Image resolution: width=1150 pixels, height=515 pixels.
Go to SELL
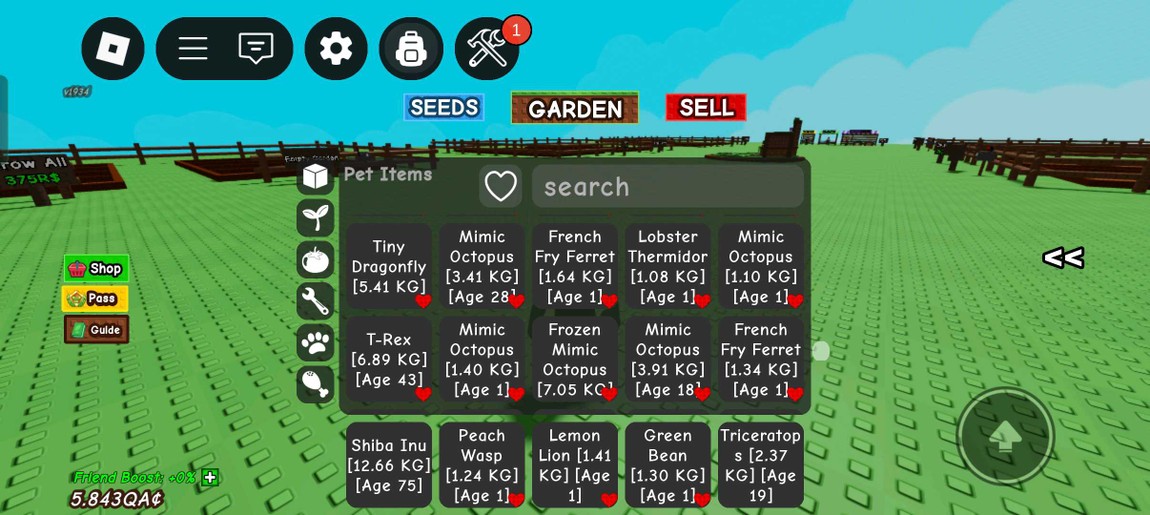706,107
